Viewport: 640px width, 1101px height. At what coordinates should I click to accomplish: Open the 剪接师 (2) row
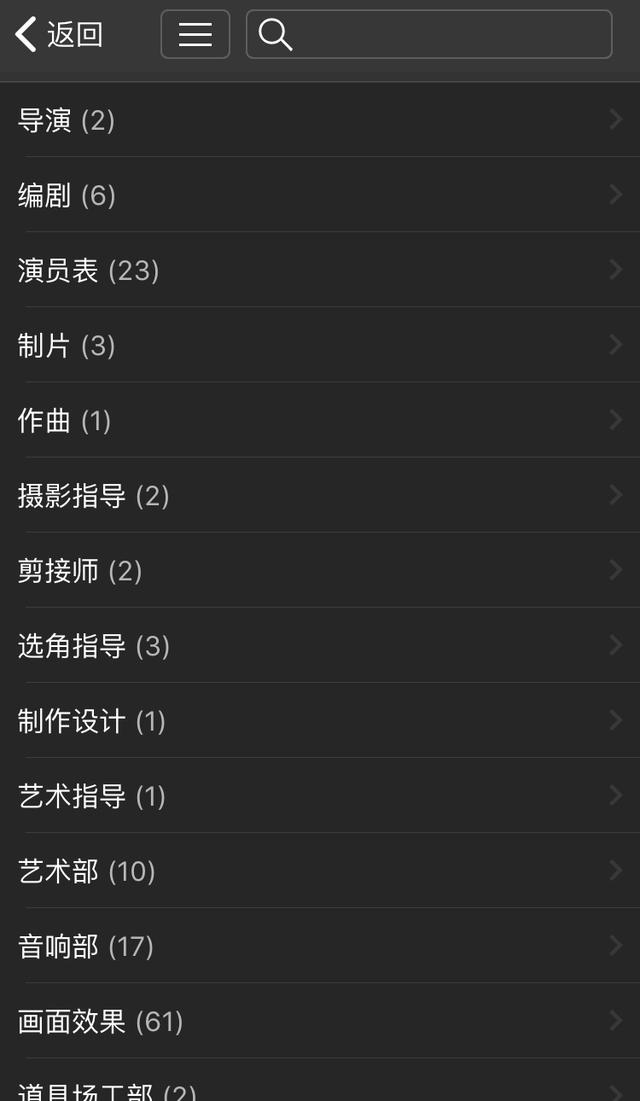click(x=320, y=570)
